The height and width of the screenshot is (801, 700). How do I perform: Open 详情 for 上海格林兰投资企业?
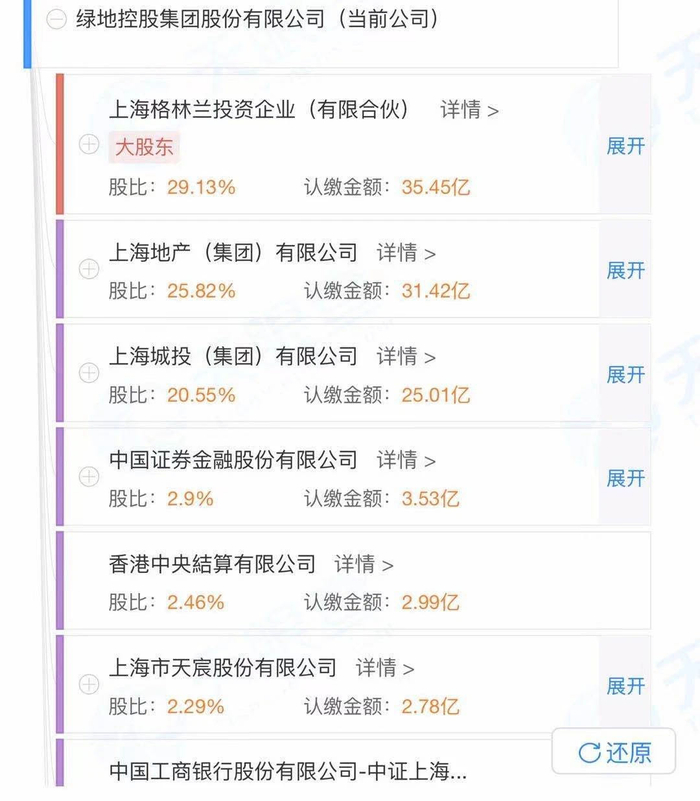click(x=469, y=110)
